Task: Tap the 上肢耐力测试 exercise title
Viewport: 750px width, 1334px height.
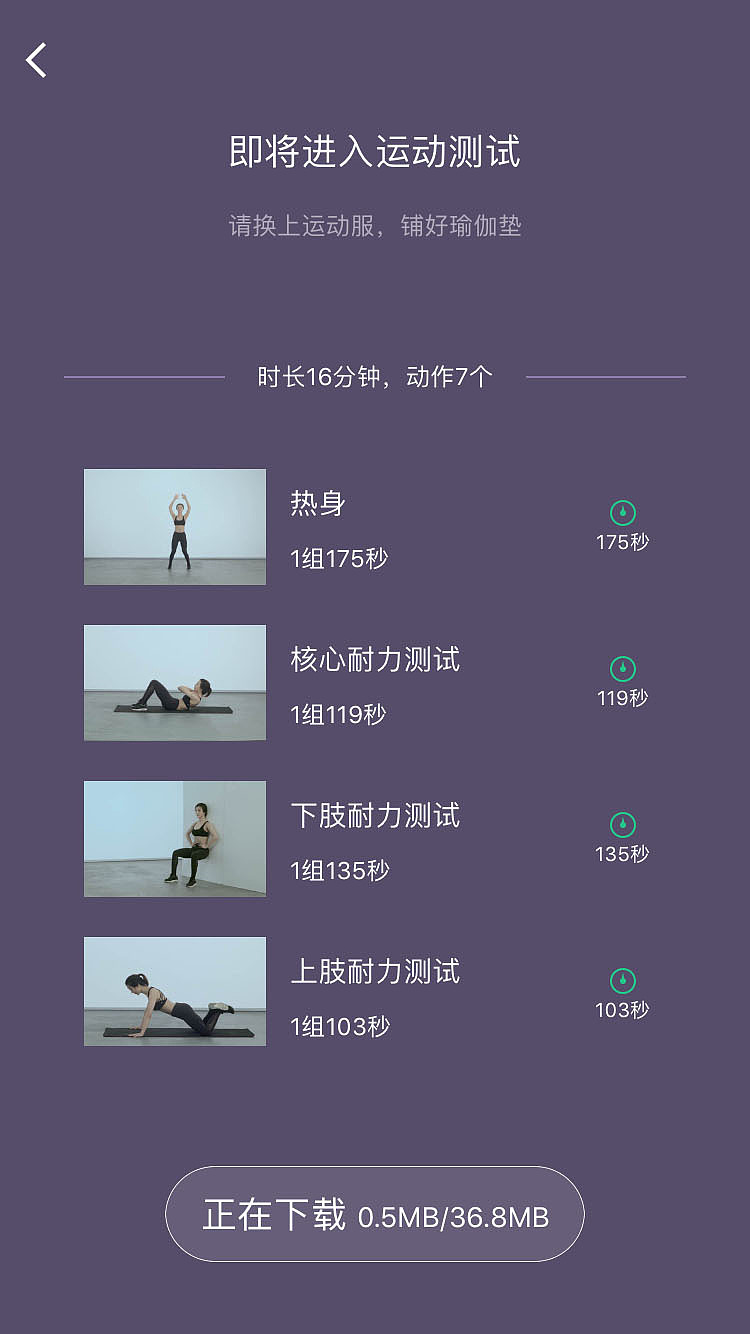Action: pyautogui.click(x=373, y=972)
